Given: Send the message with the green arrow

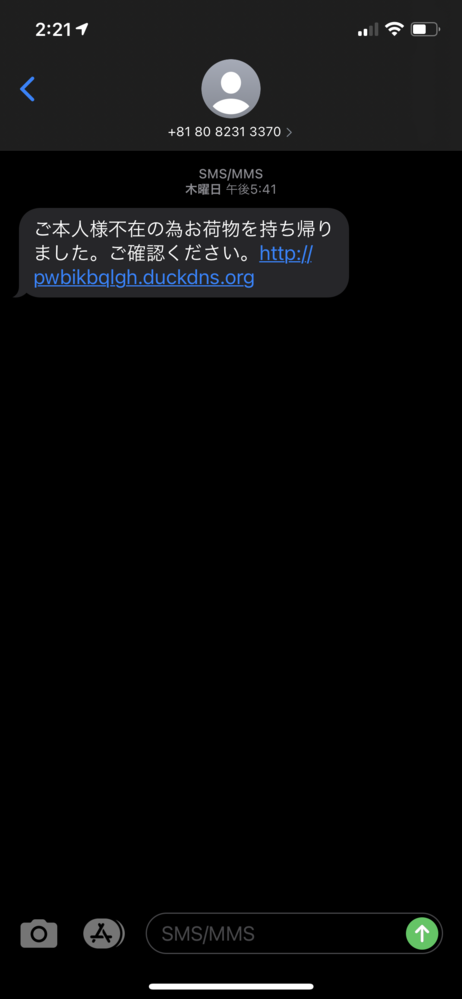Looking at the screenshot, I should [422, 934].
